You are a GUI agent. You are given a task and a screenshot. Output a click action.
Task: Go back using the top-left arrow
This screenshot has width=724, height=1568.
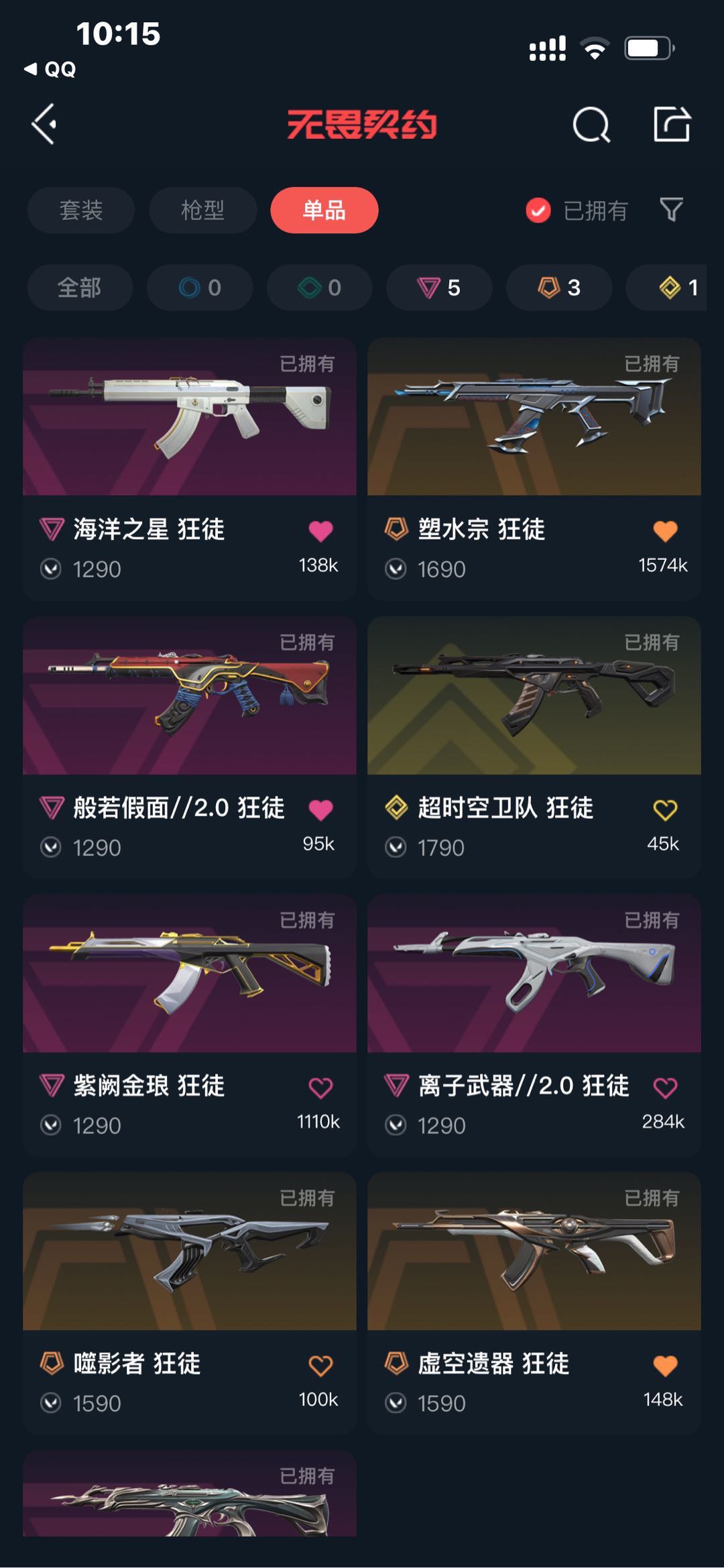[44, 124]
